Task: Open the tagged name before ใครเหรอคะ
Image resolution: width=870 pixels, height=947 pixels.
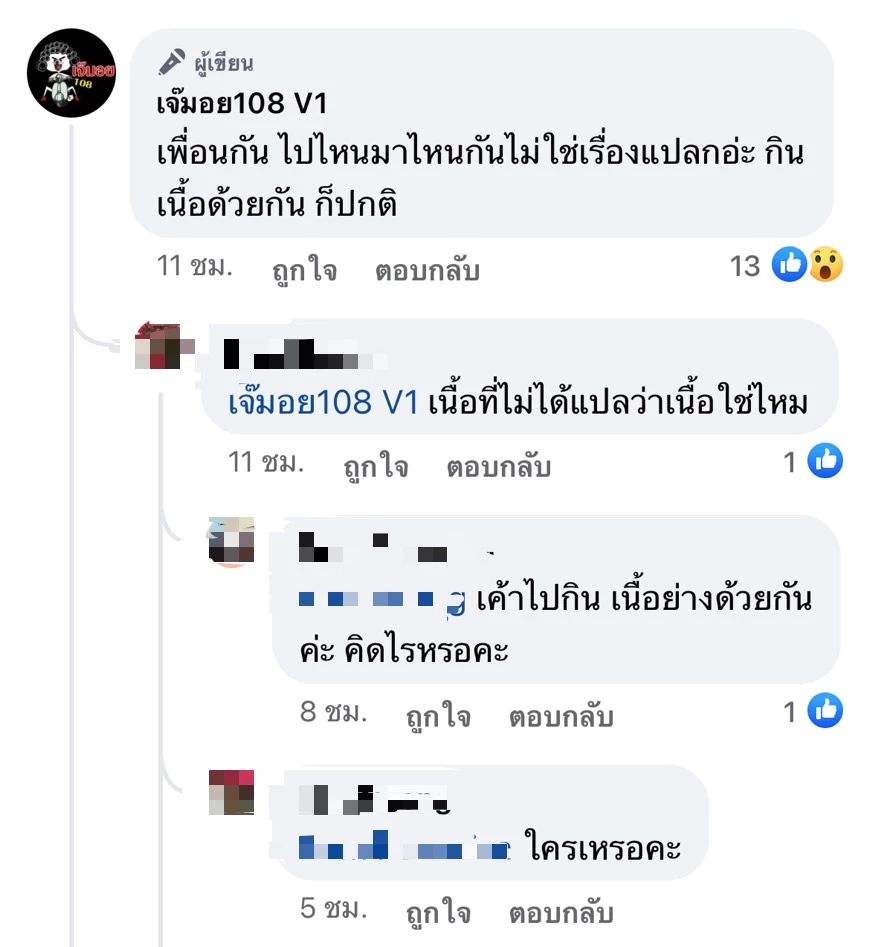Action: tap(405, 850)
